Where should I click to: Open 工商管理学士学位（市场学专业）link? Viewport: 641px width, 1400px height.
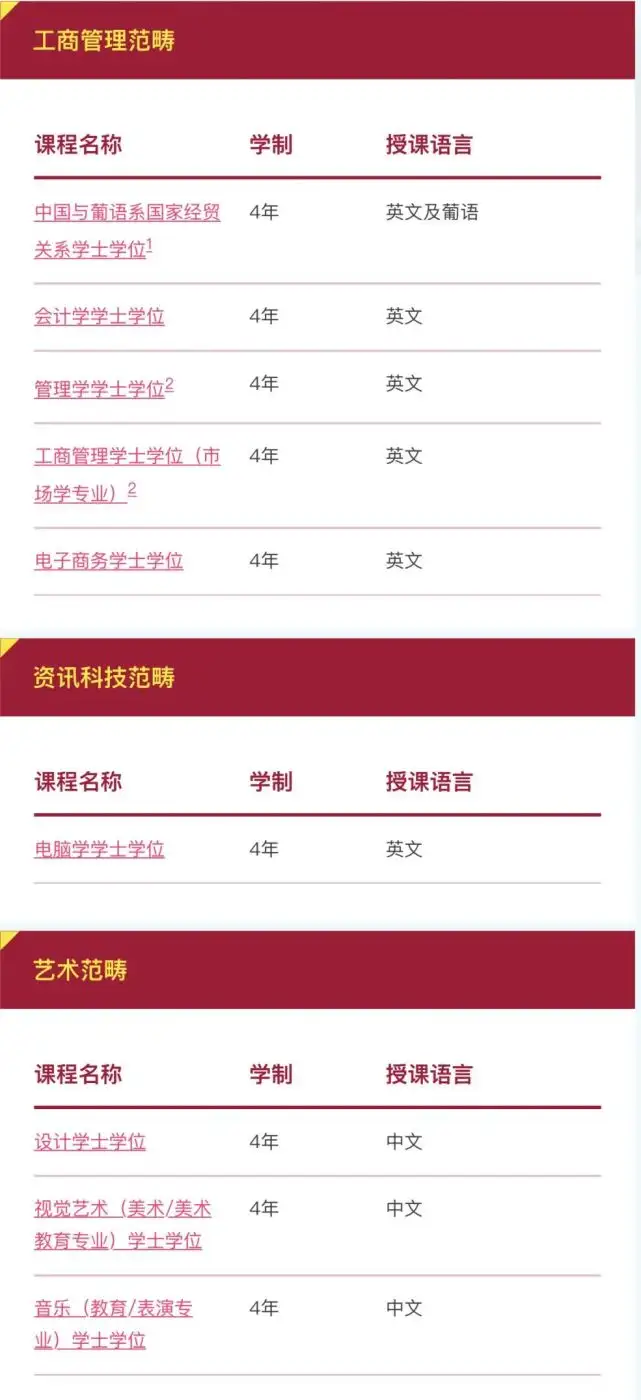[x=127, y=475]
